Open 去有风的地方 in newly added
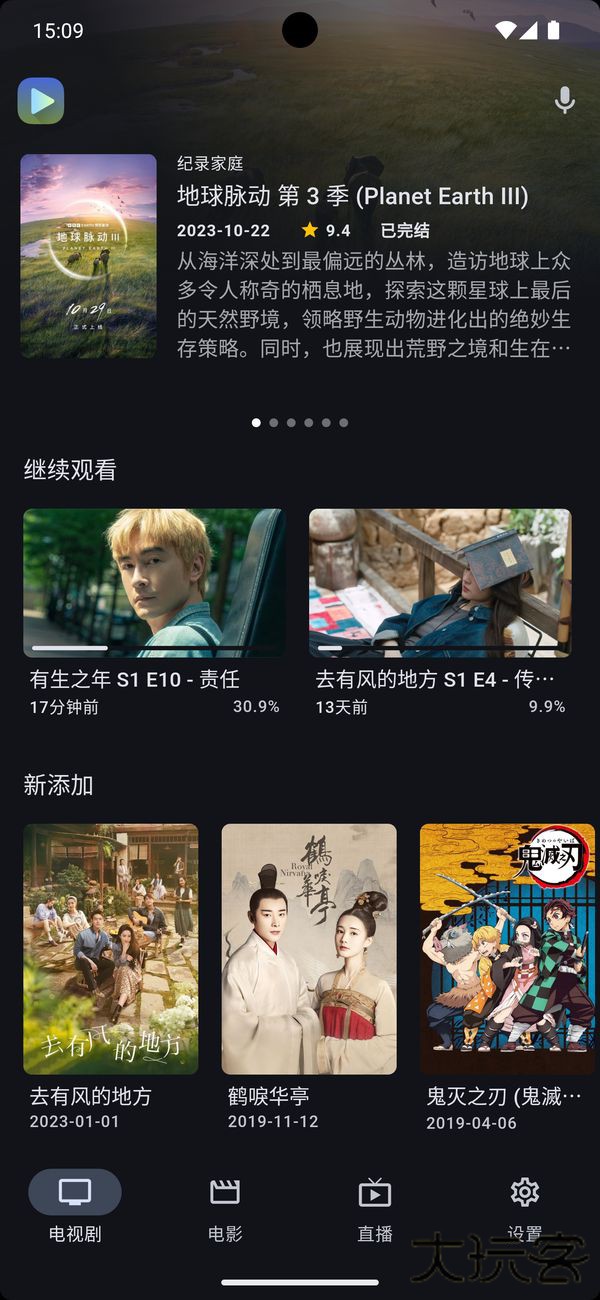This screenshot has width=600, height=1300. click(110, 948)
